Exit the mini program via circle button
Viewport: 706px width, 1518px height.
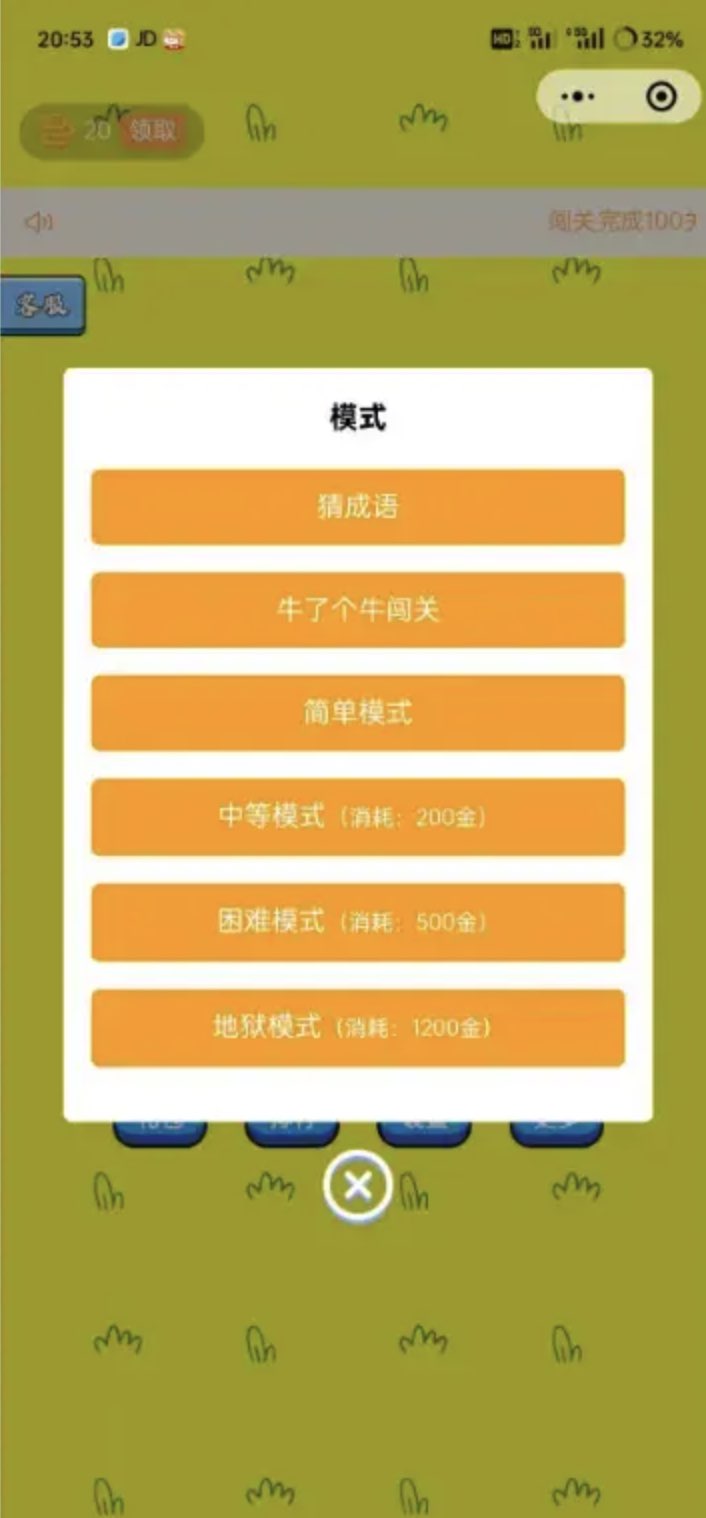pyautogui.click(x=662, y=97)
